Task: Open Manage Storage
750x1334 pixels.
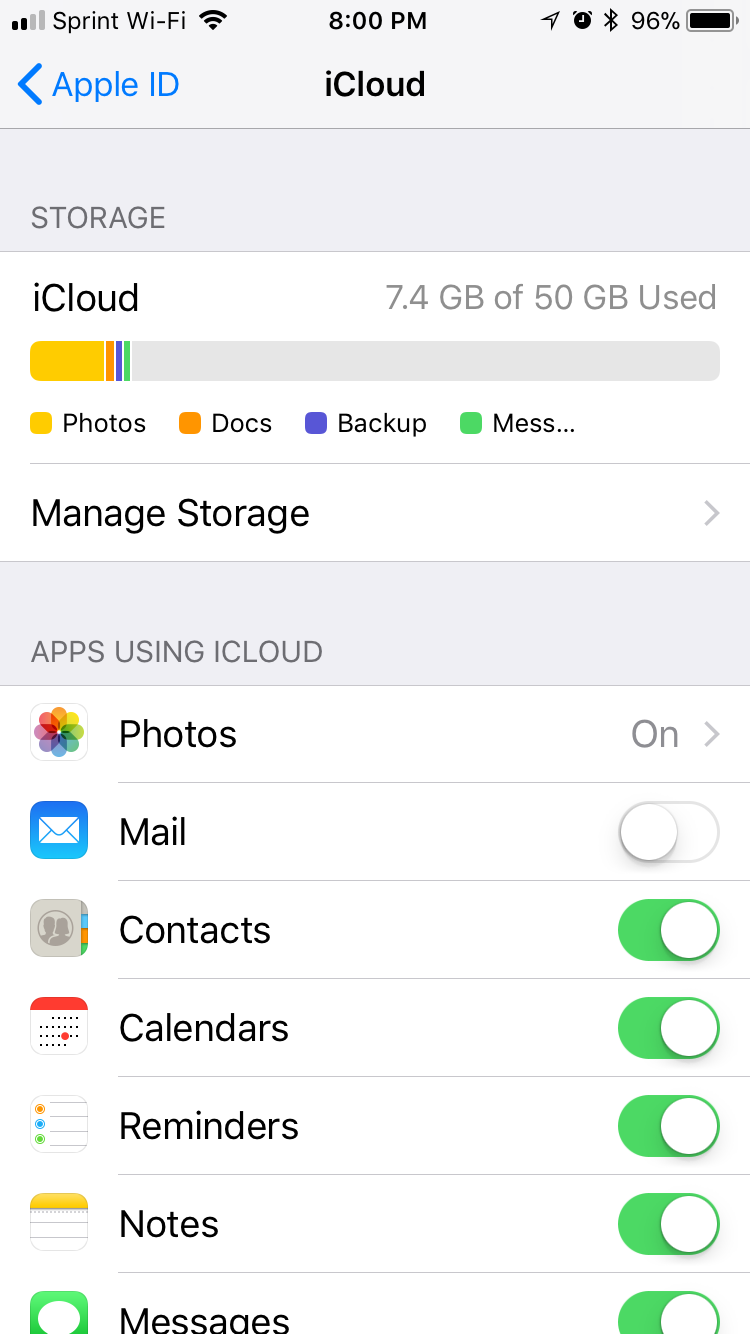Action: point(375,513)
